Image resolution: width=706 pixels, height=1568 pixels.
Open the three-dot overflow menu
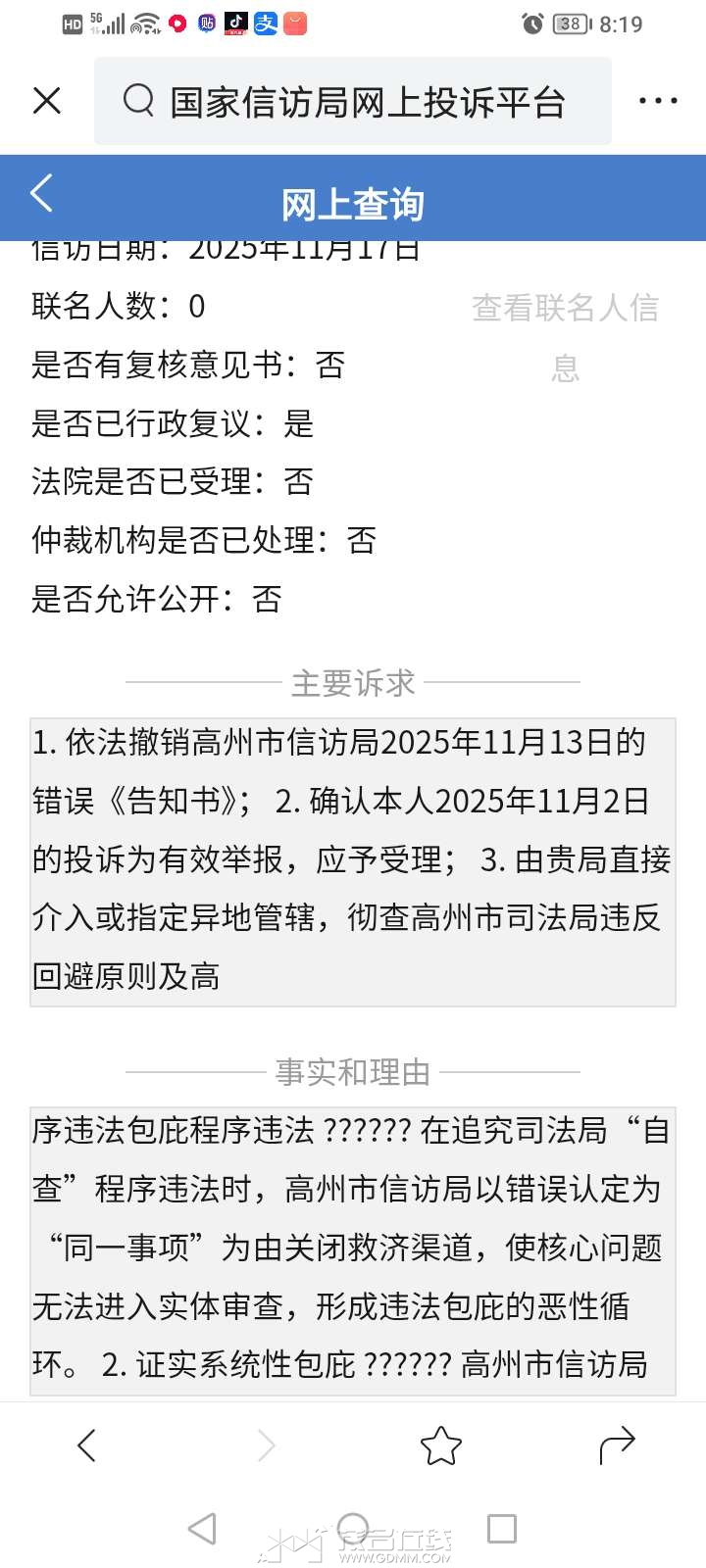point(657,101)
